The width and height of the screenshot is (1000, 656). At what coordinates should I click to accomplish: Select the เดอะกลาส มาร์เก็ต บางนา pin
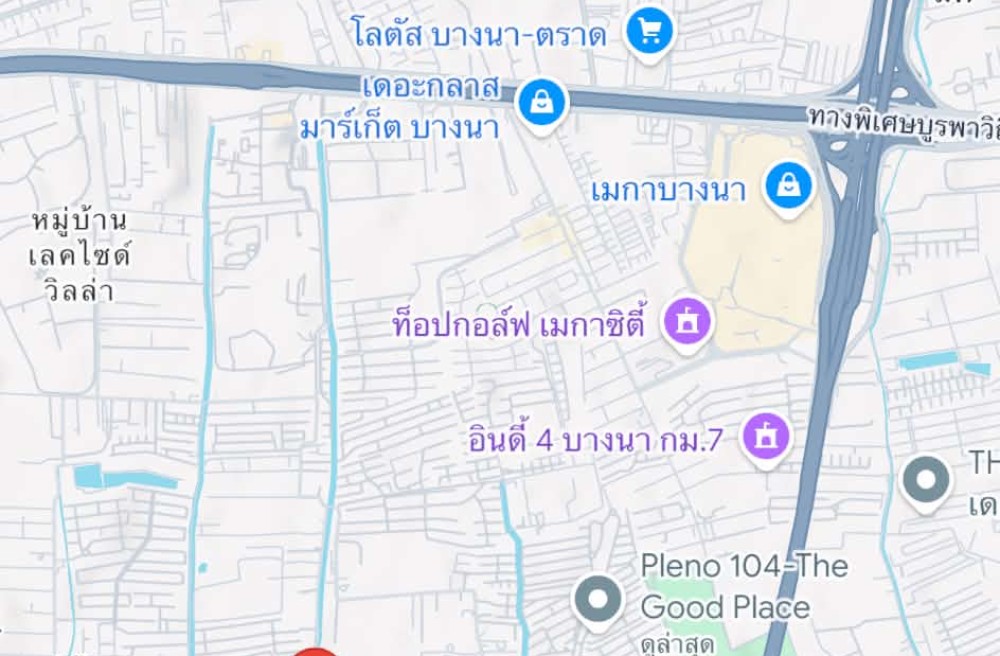[541, 106]
